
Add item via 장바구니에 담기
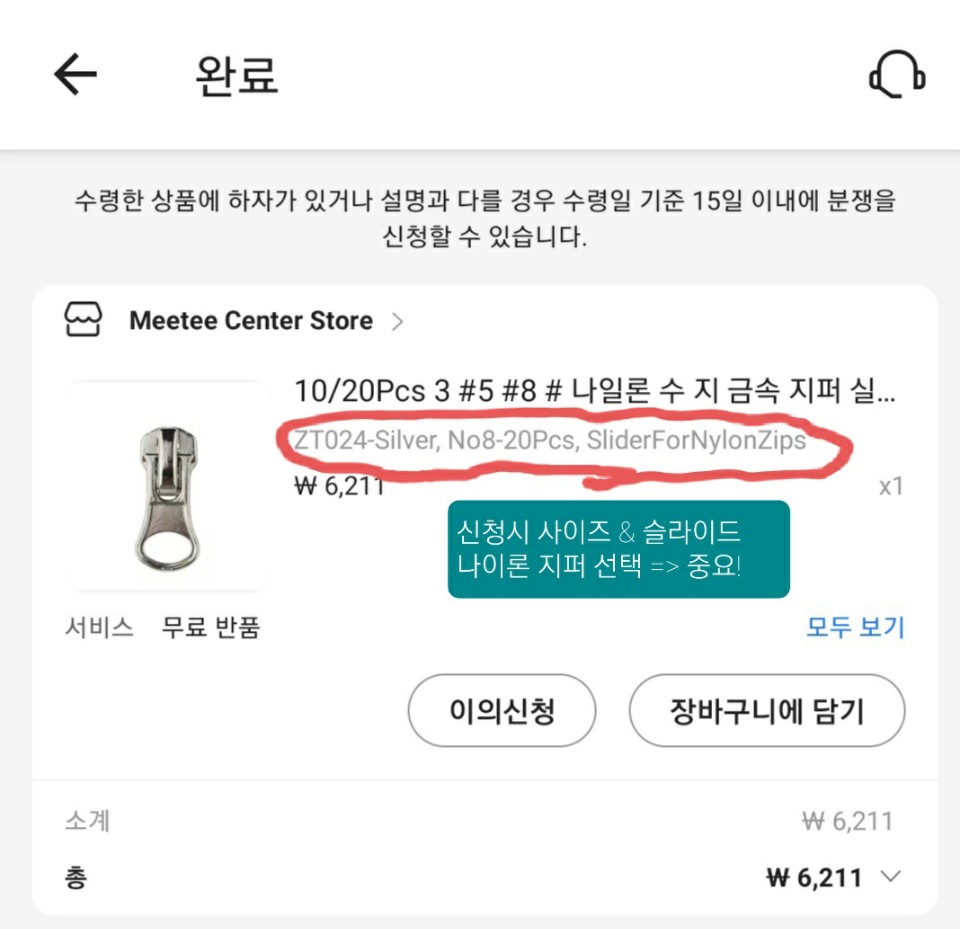tap(766, 711)
